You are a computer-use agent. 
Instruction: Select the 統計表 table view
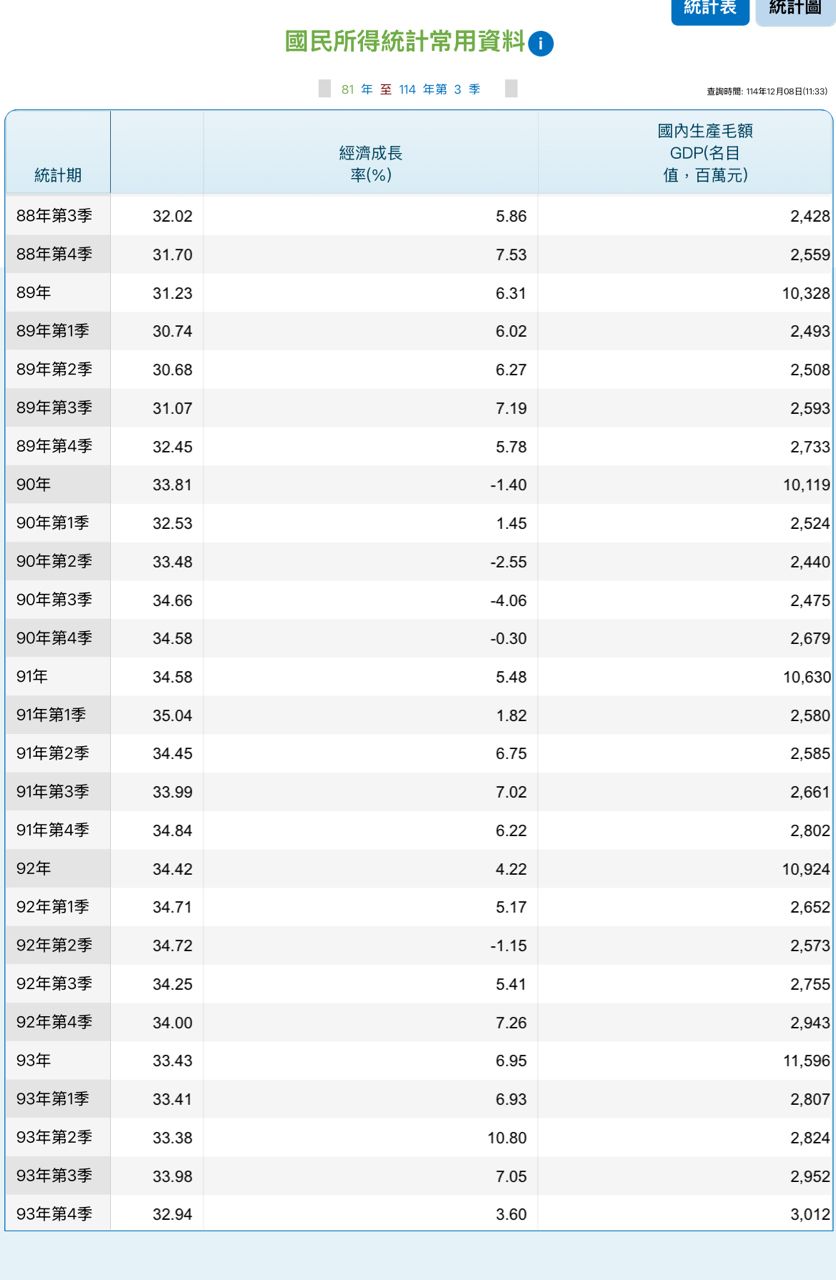(x=710, y=9)
